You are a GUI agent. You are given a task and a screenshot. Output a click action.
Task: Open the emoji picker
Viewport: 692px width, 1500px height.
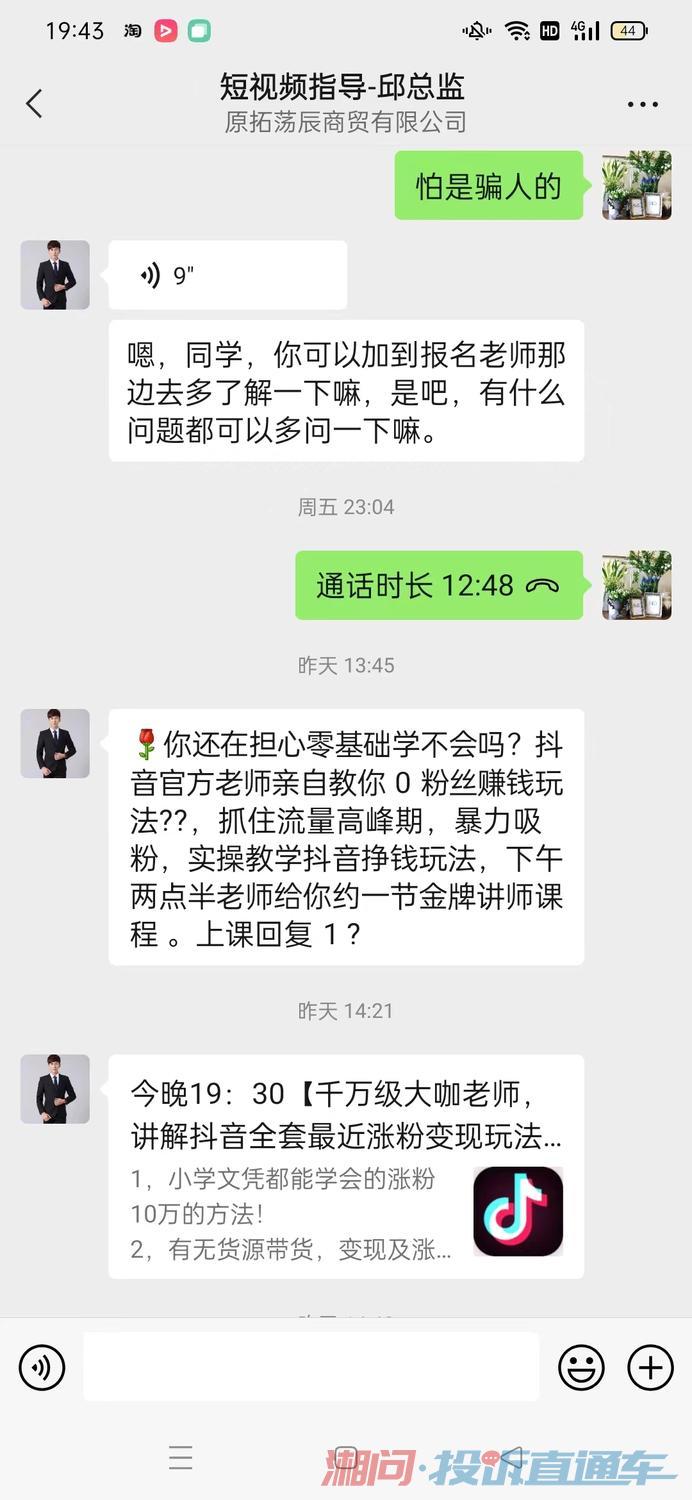pos(581,1367)
